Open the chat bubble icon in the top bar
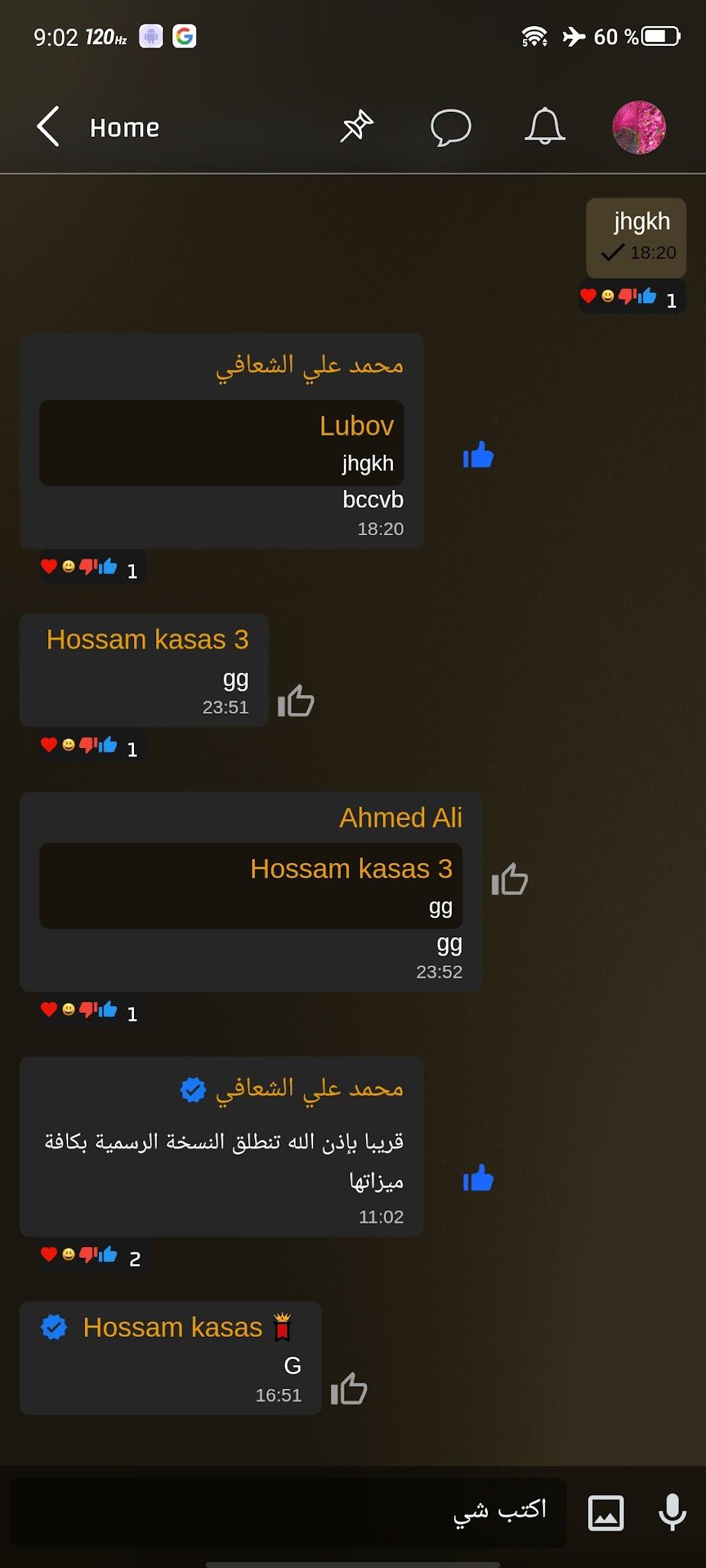The height and width of the screenshot is (1568, 706). click(450, 127)
